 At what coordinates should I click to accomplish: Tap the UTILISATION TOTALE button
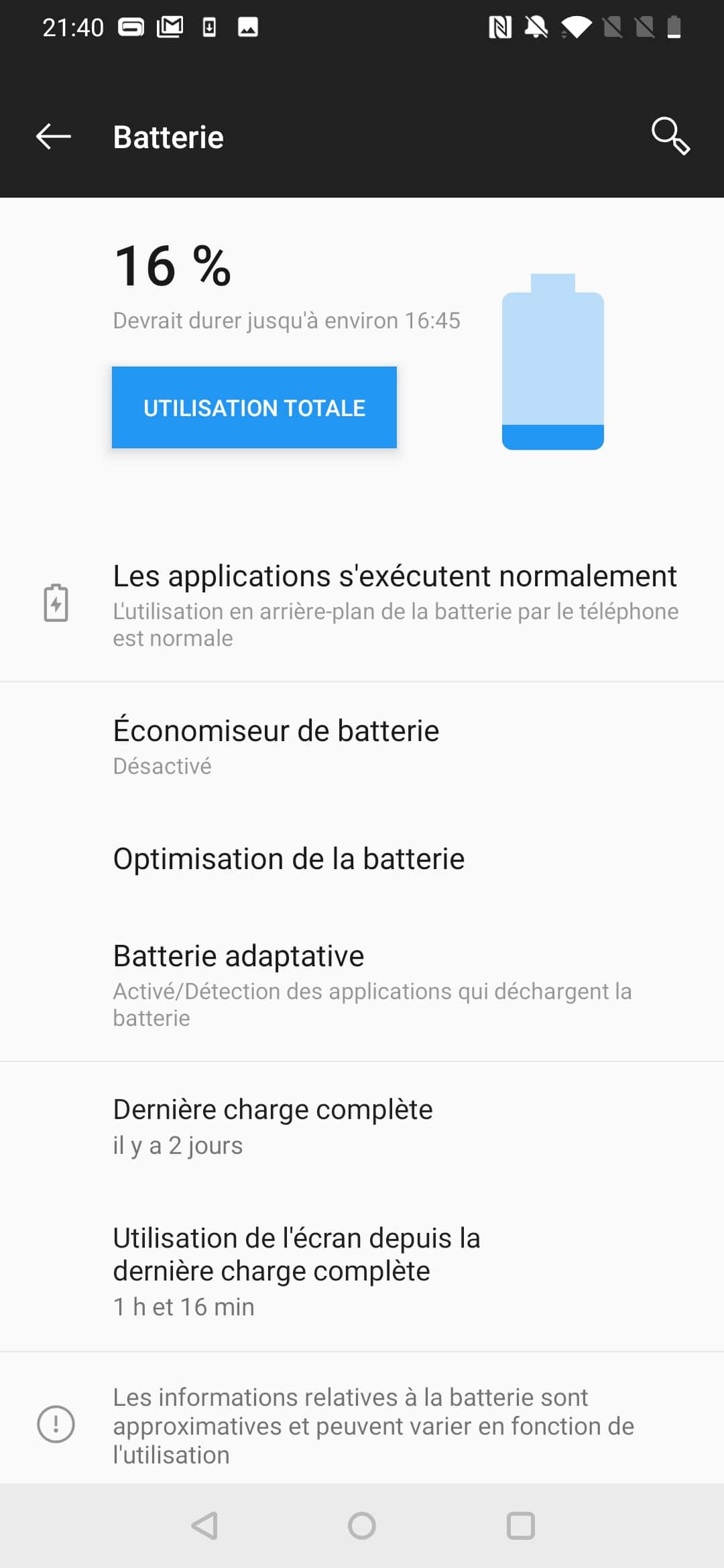point(254,407)
